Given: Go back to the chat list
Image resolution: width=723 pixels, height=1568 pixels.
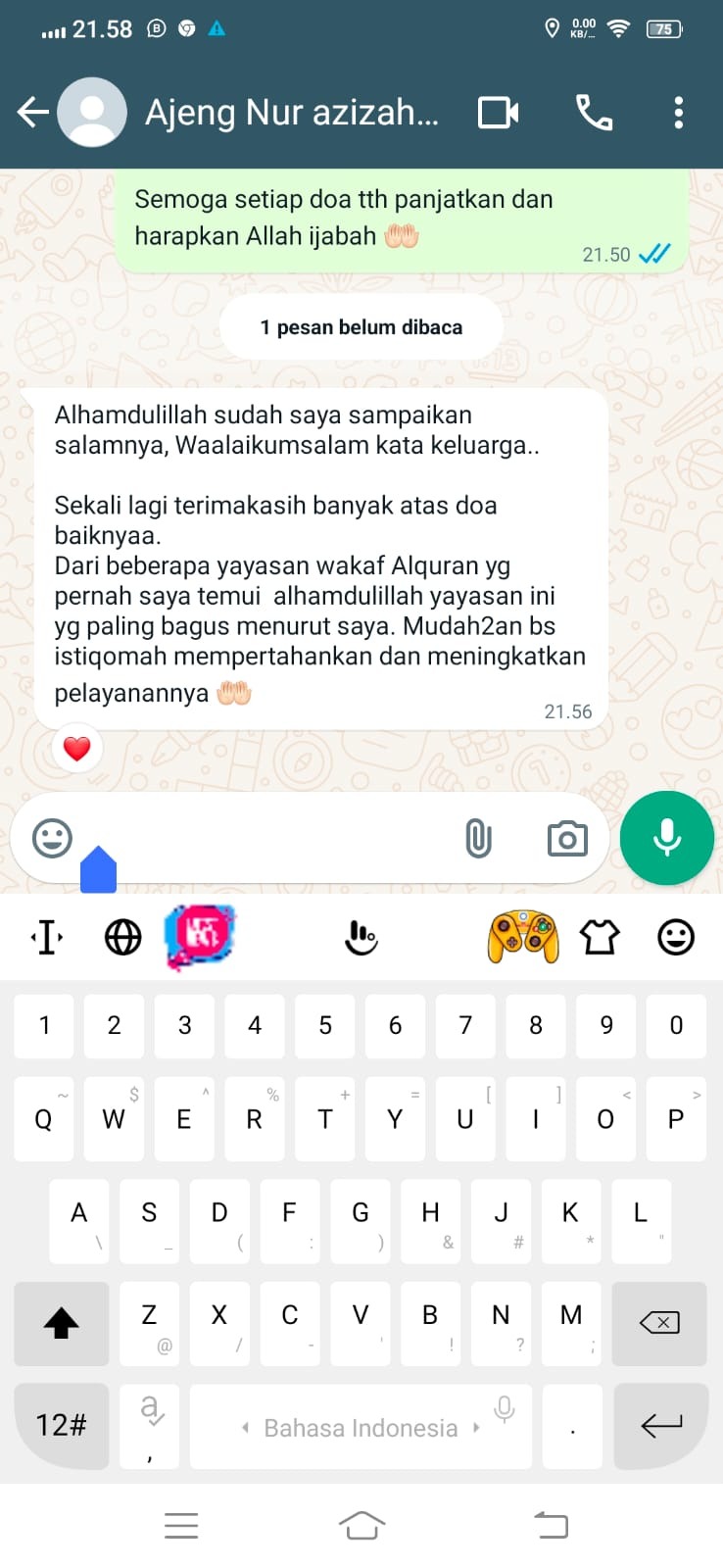Looking at the screenshot, I should tap(32, 113).
